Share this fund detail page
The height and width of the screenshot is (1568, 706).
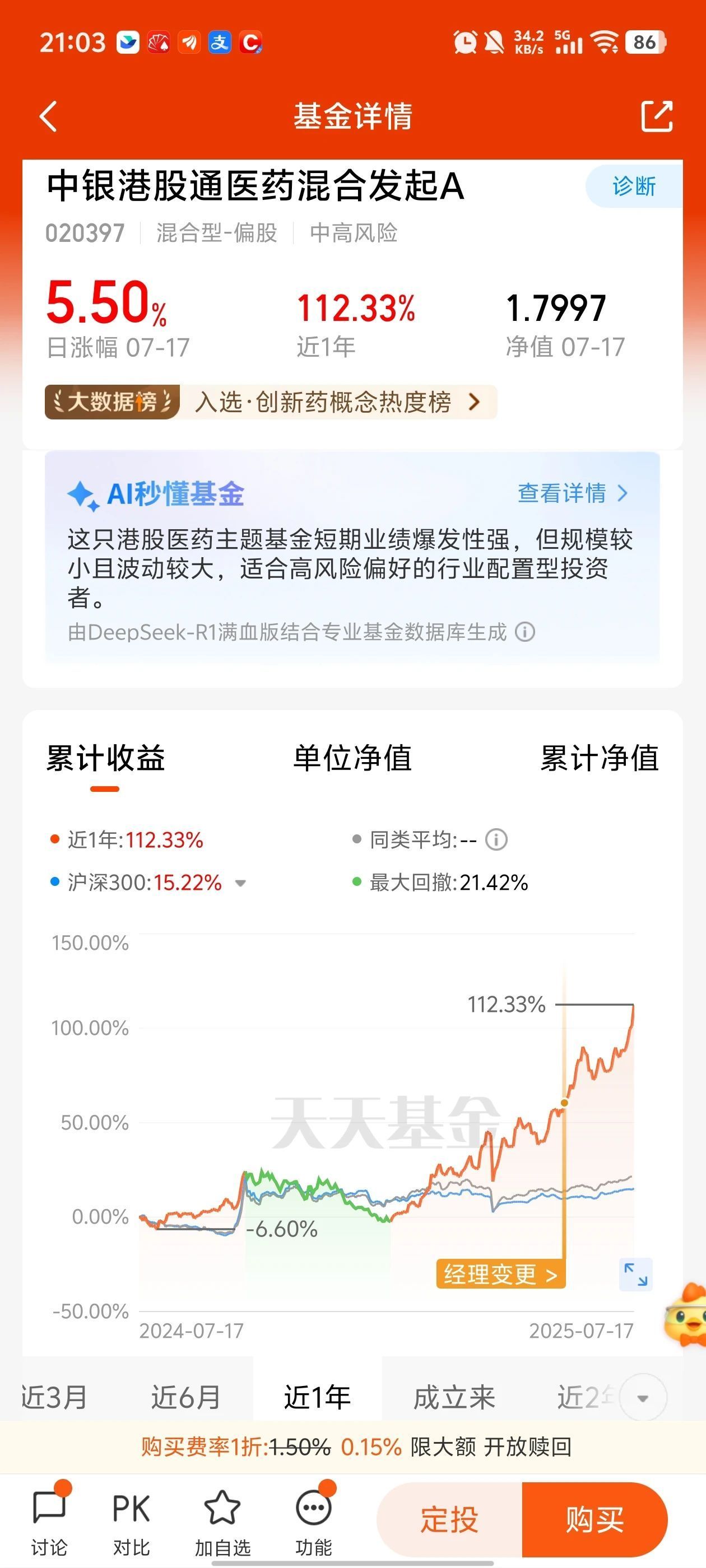[x=657, y=116]
